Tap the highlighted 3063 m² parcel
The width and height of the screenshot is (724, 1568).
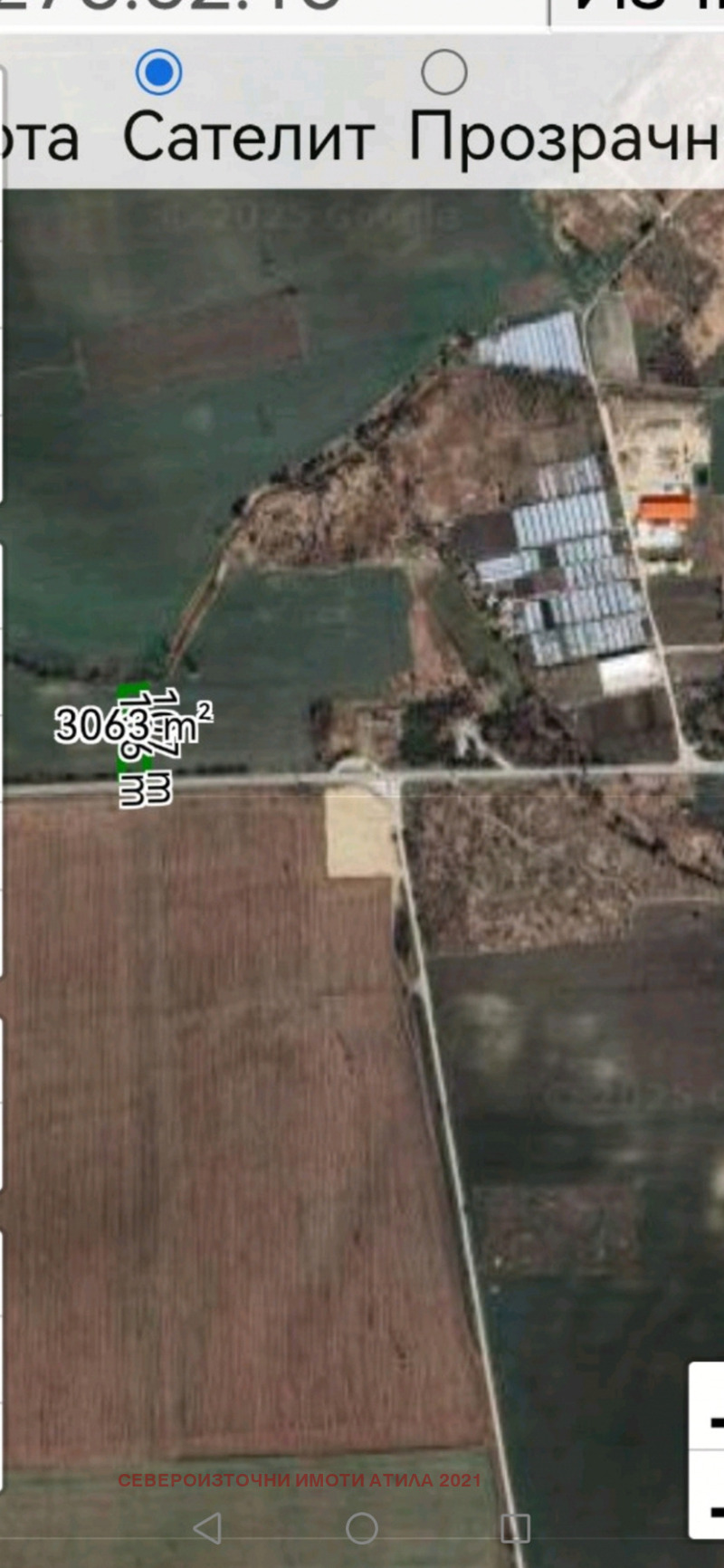pos(134,726)
